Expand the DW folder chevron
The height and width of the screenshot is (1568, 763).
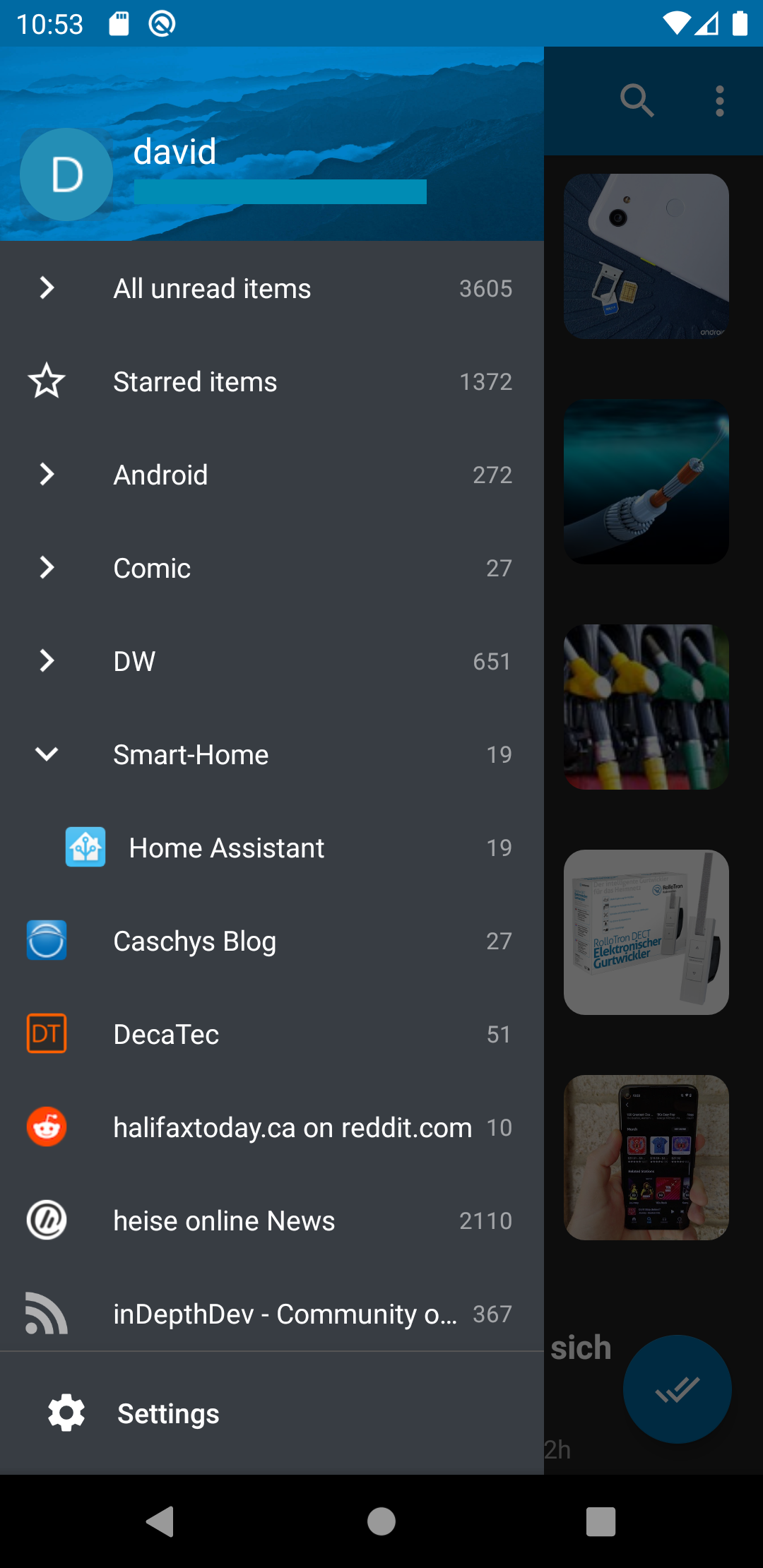pos(47,661)
